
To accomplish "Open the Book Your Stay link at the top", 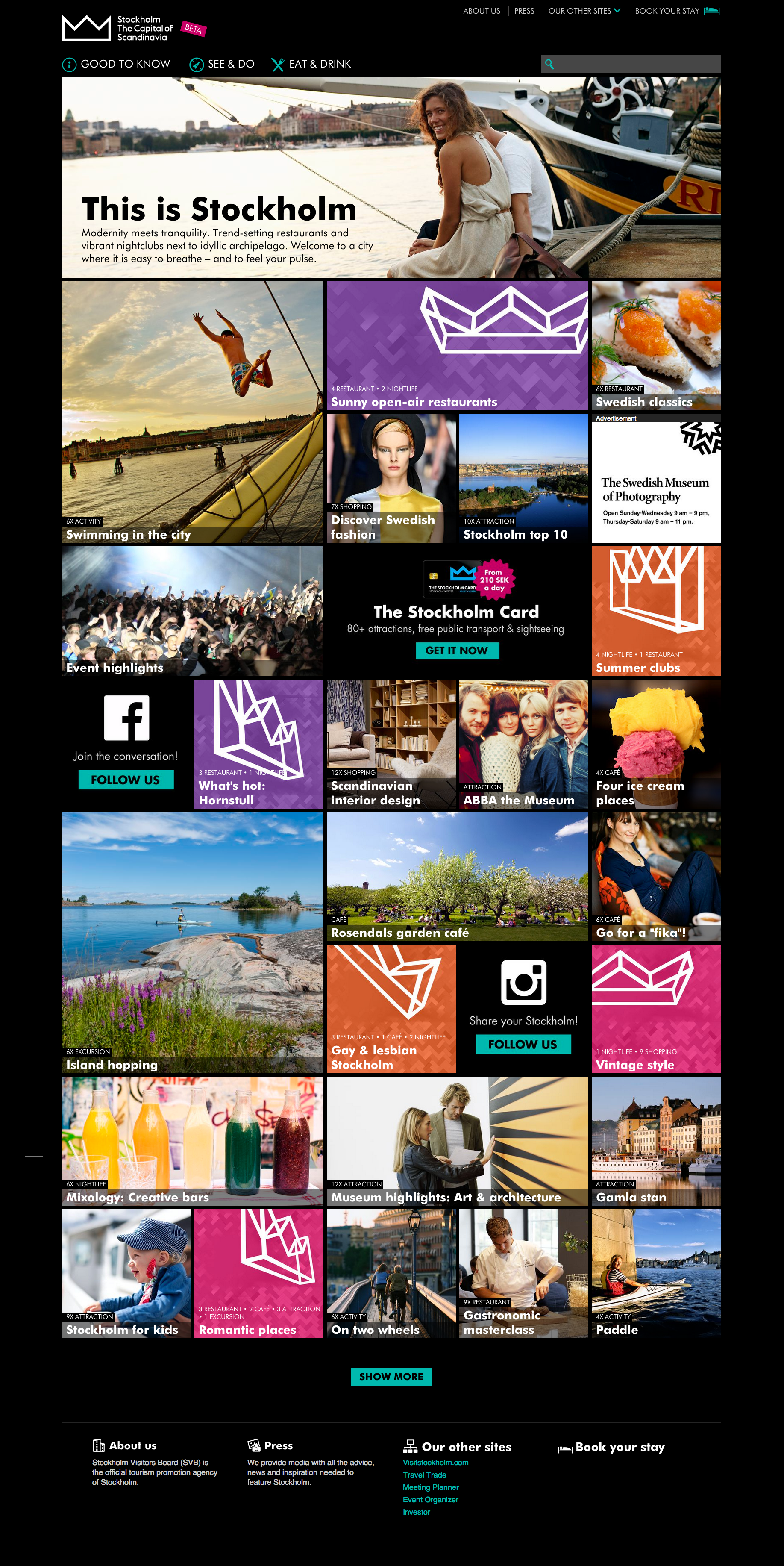I will [x=676, y=11].
